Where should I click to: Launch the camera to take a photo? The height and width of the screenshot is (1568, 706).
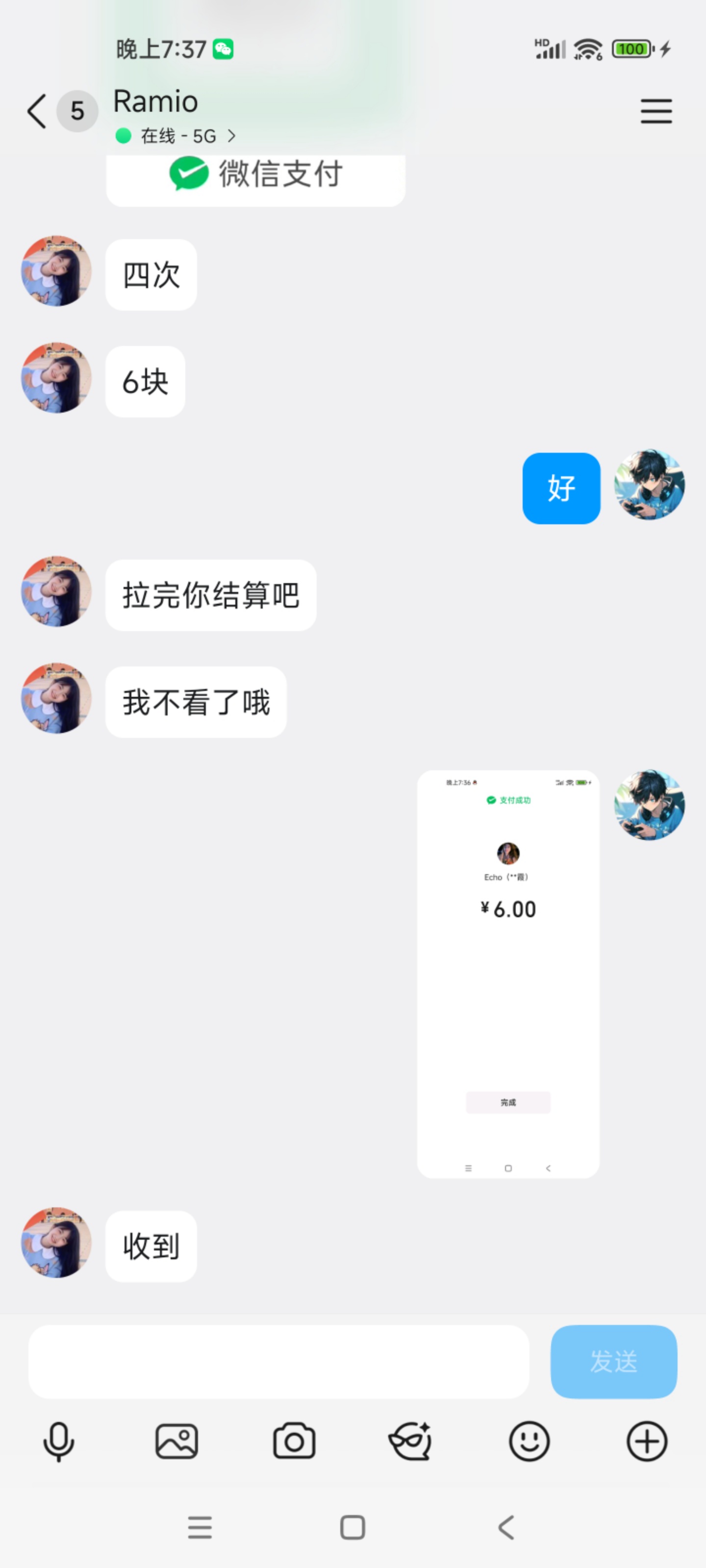[x=294, y=1441]
